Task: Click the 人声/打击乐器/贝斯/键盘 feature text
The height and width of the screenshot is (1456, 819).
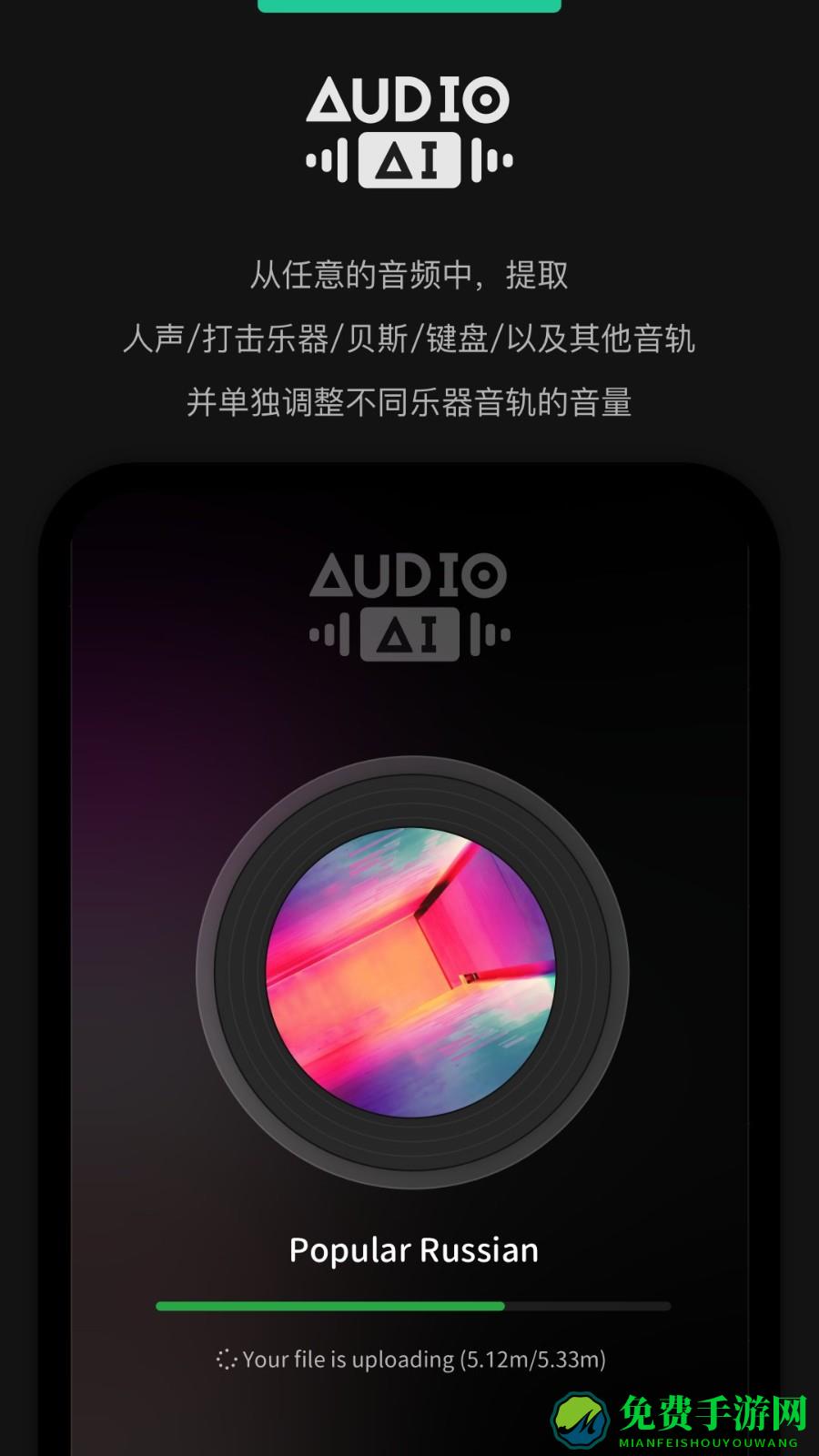Action: pos(409,339)
